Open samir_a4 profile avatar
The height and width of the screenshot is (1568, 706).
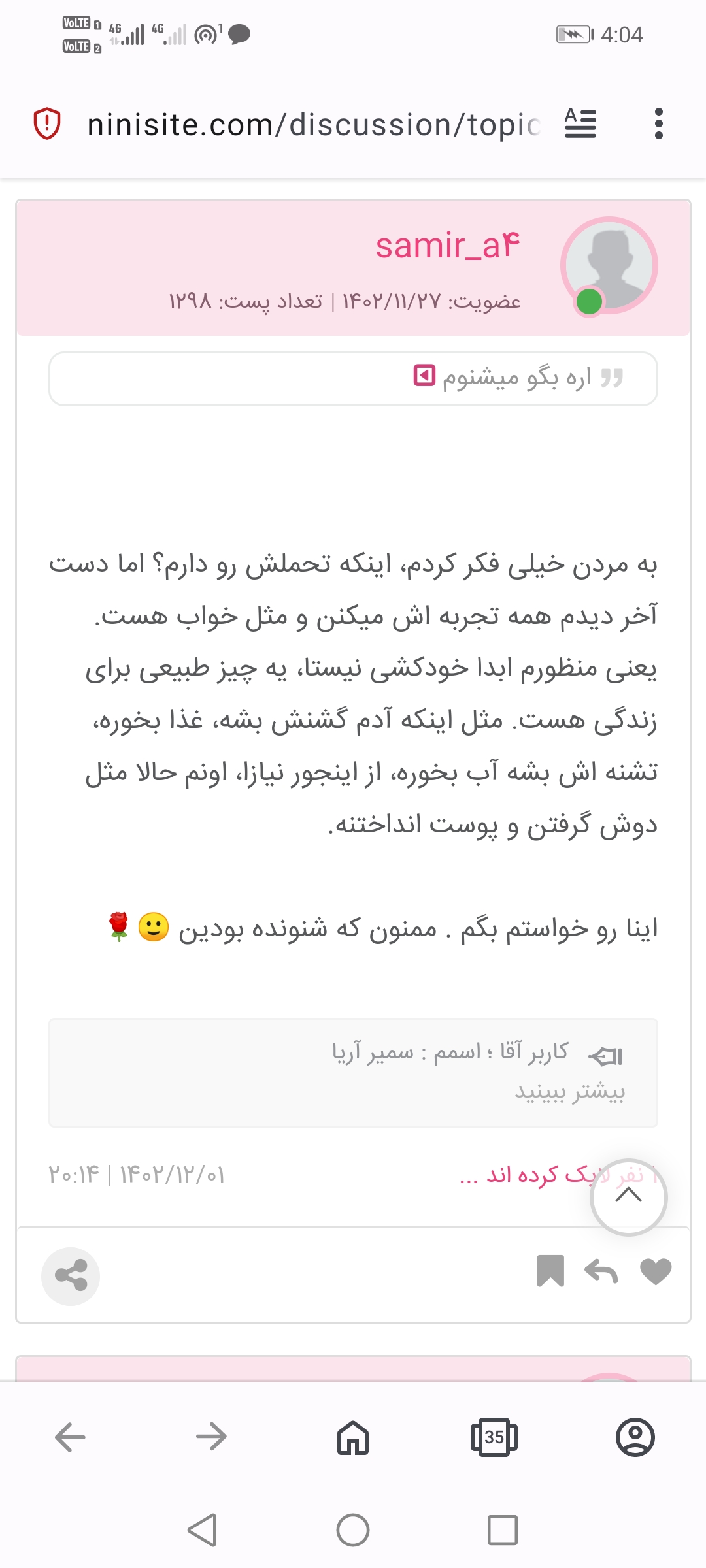(609, 266)
